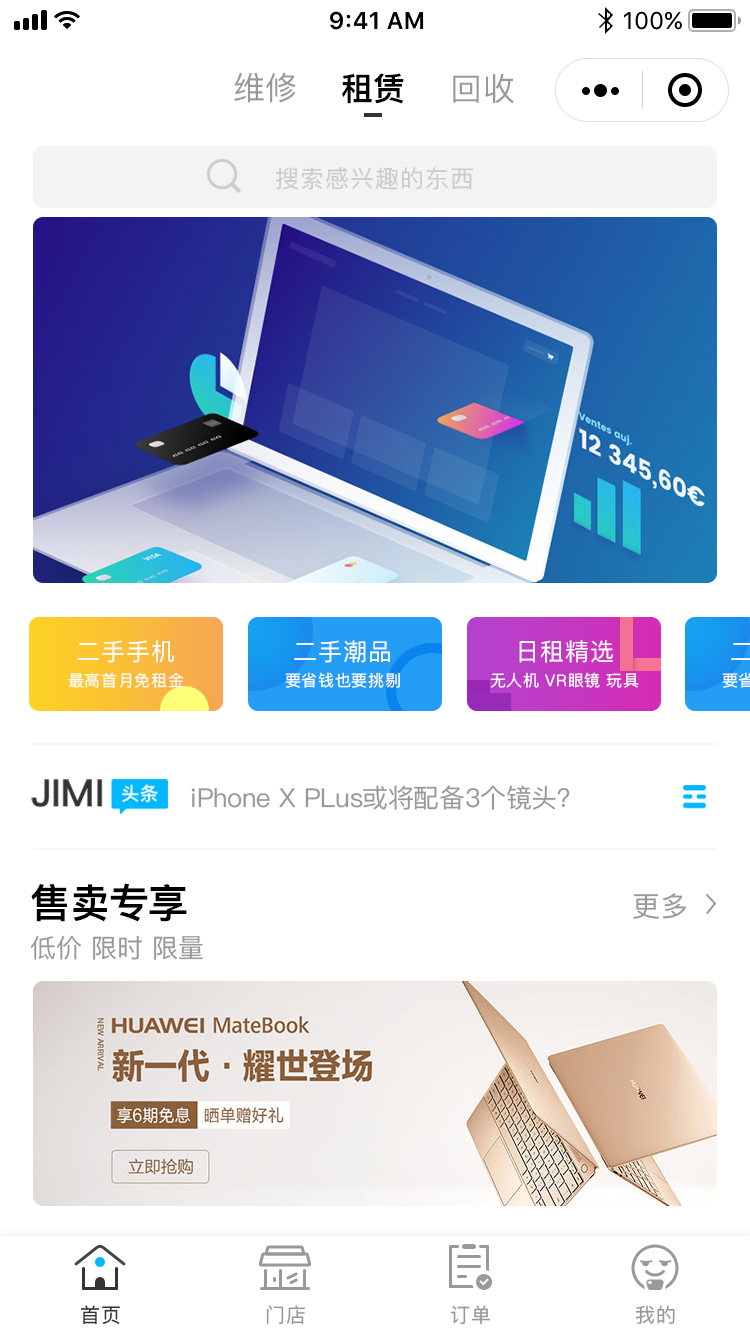Open the 日租精选 category card
The image size is (750, 1334).
tap(563, 664)
